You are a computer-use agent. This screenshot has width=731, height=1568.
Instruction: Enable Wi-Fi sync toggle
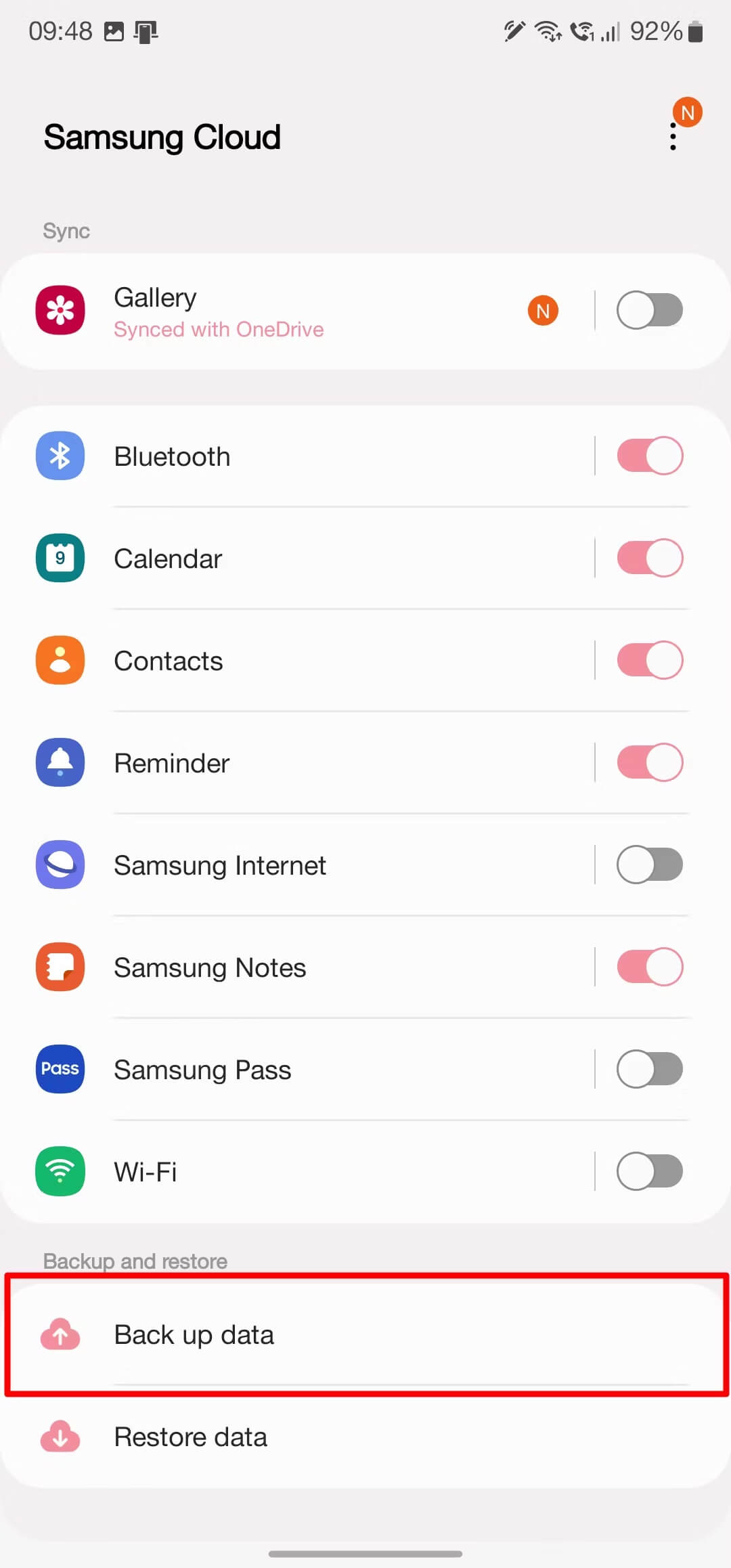[649, 1171]
